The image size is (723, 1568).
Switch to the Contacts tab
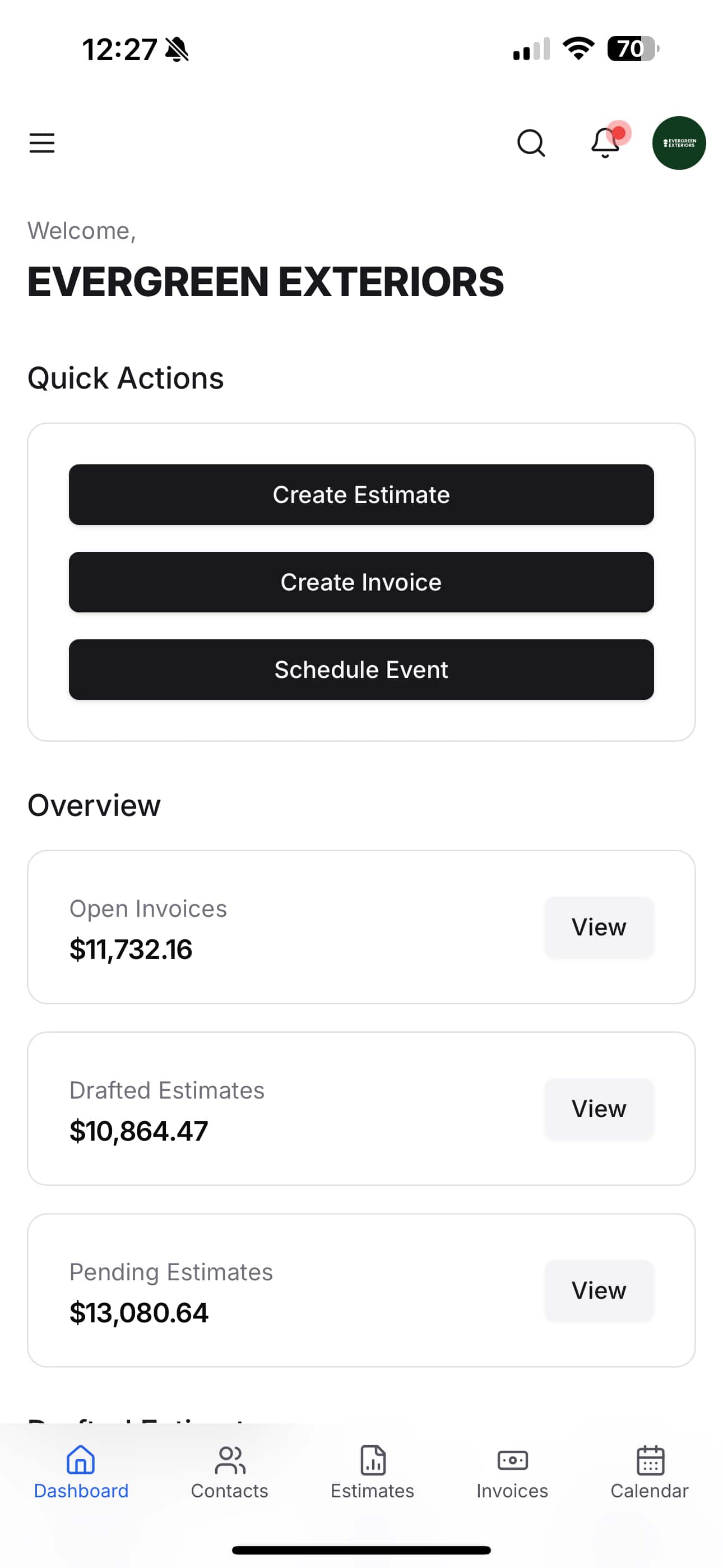(x=229, y=1473)
